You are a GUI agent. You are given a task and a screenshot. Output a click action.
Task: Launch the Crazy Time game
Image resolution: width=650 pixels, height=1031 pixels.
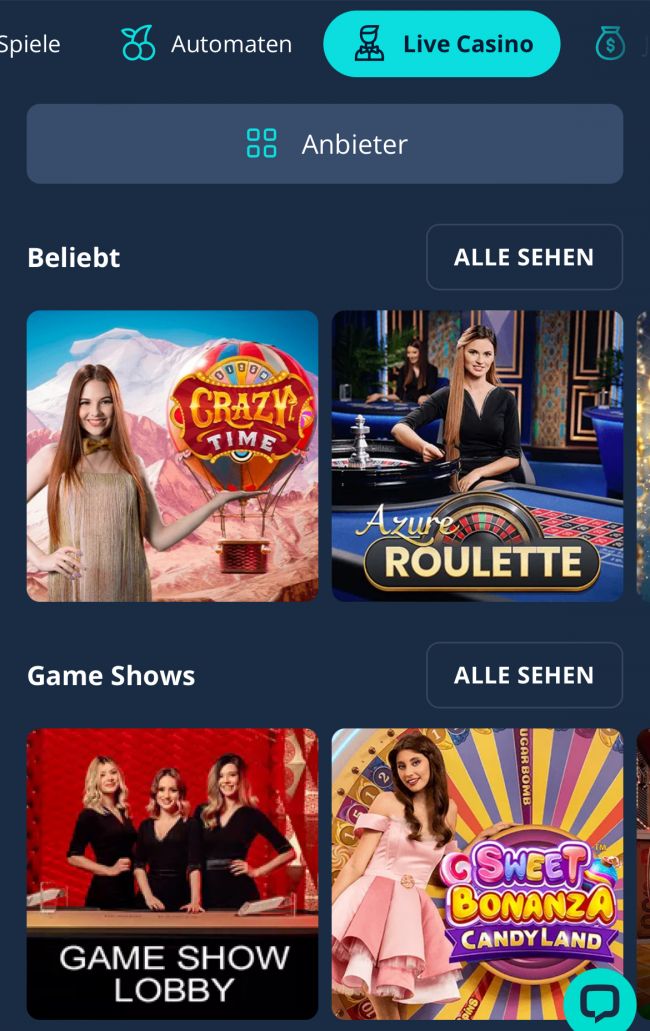point(172,456)
